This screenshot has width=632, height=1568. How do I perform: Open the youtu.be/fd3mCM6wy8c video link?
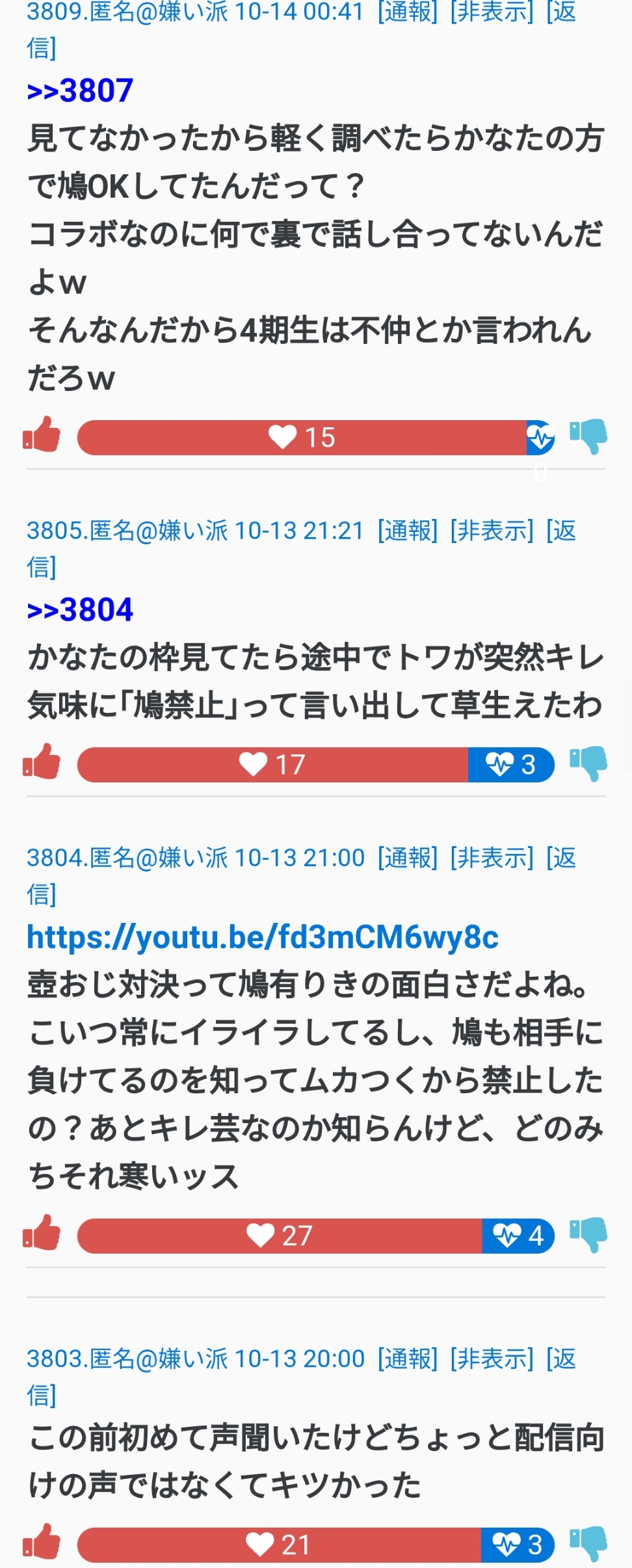[263, 937]
